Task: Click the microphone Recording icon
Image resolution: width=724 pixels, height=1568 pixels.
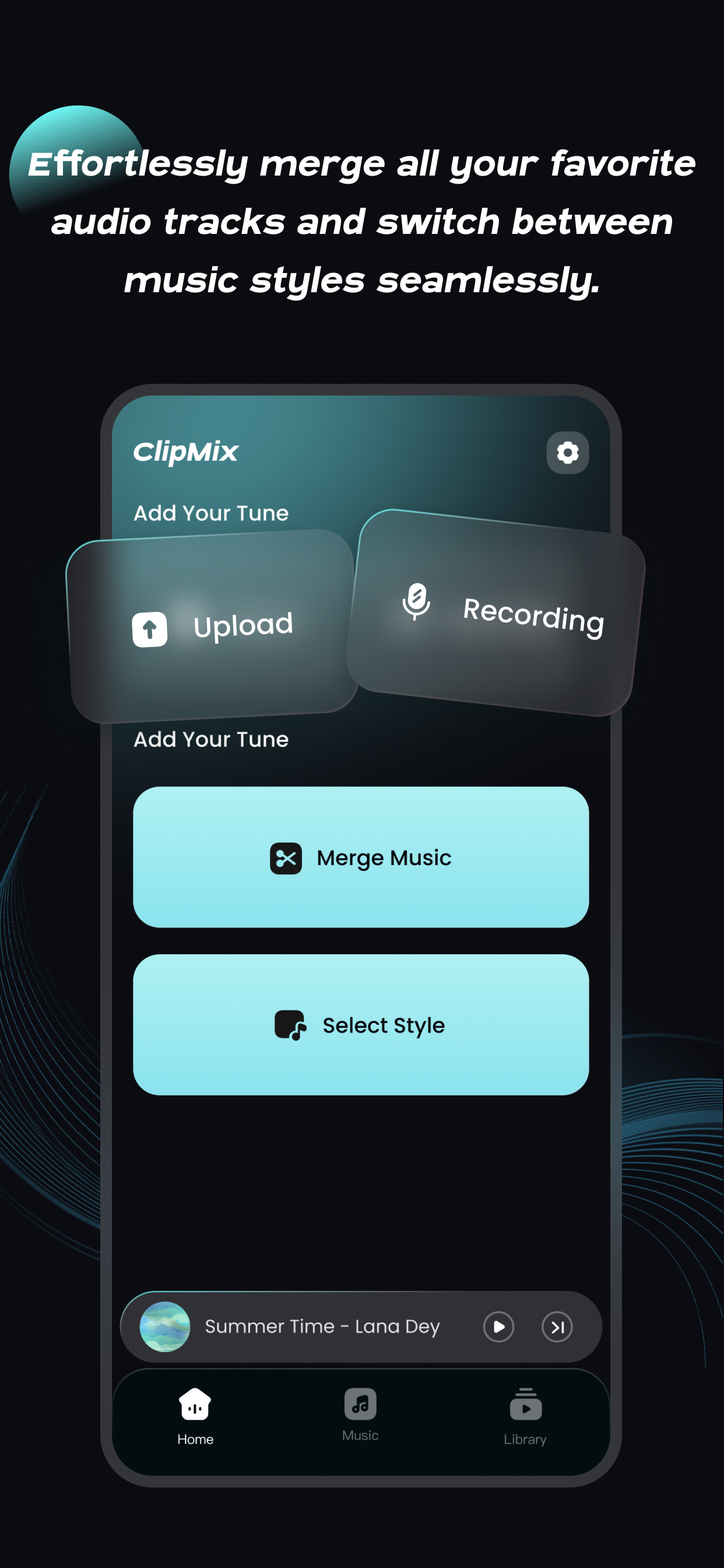Action: click(x=416, y=603)
